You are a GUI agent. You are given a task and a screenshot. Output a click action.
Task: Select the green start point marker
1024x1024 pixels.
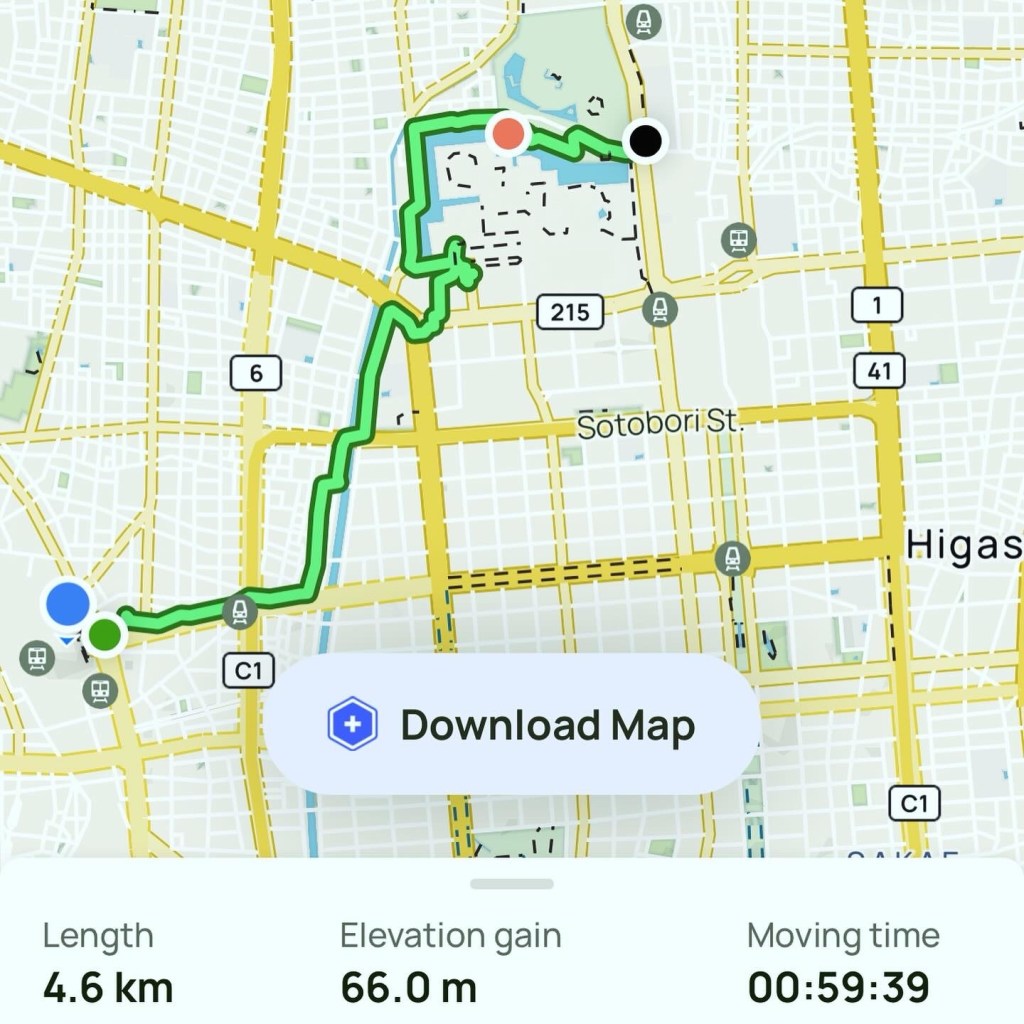(104, 634)
